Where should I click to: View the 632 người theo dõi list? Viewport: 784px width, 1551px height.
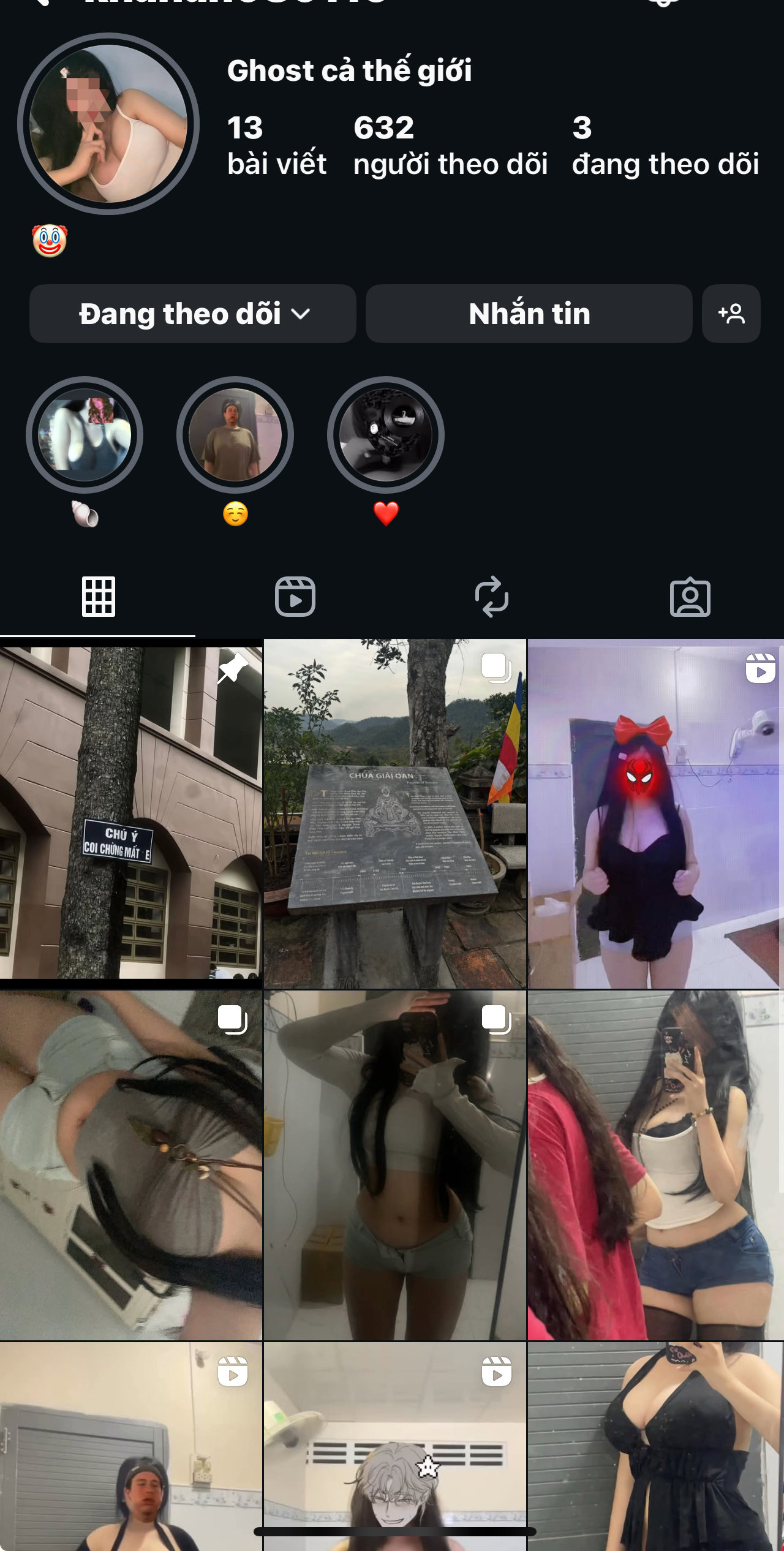pos(450,146)
